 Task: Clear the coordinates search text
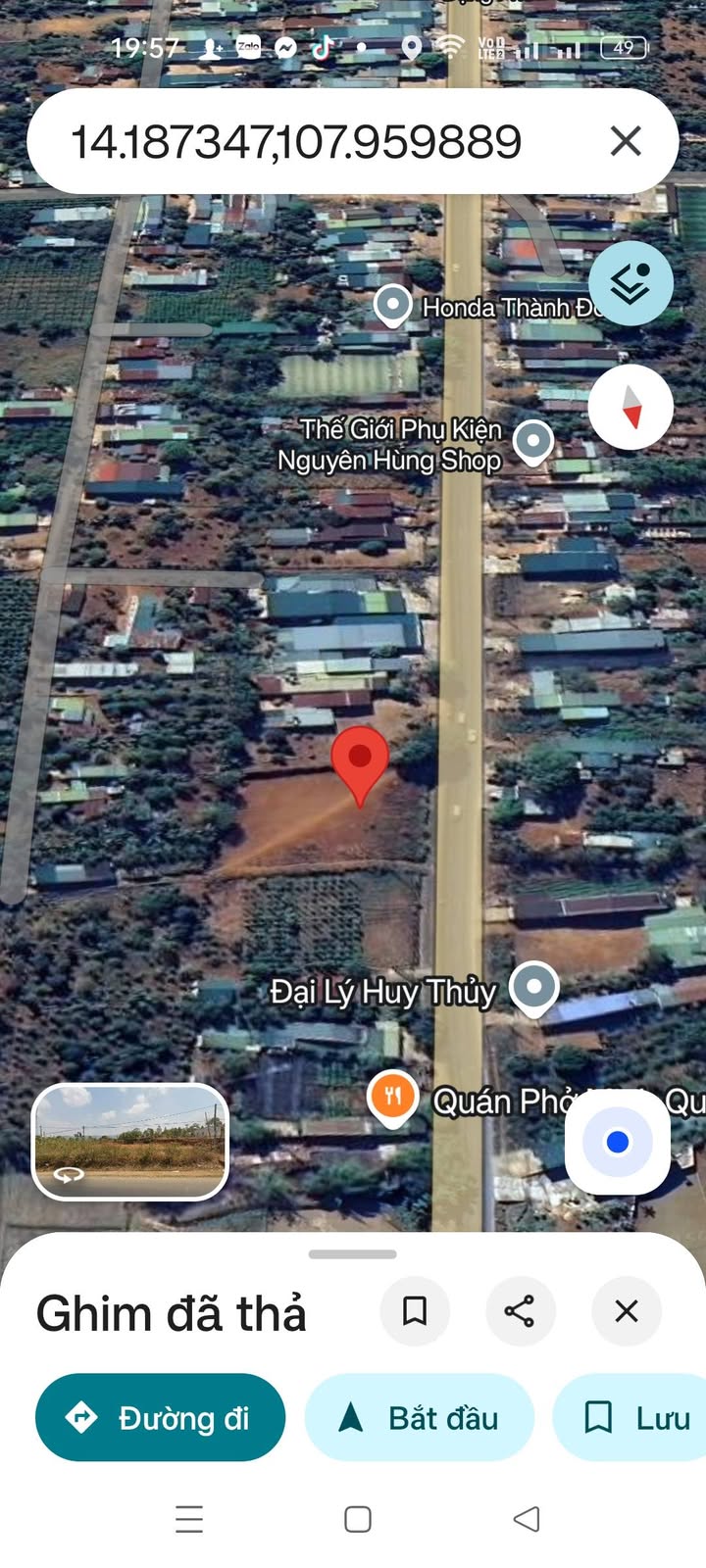click(626, 141)
